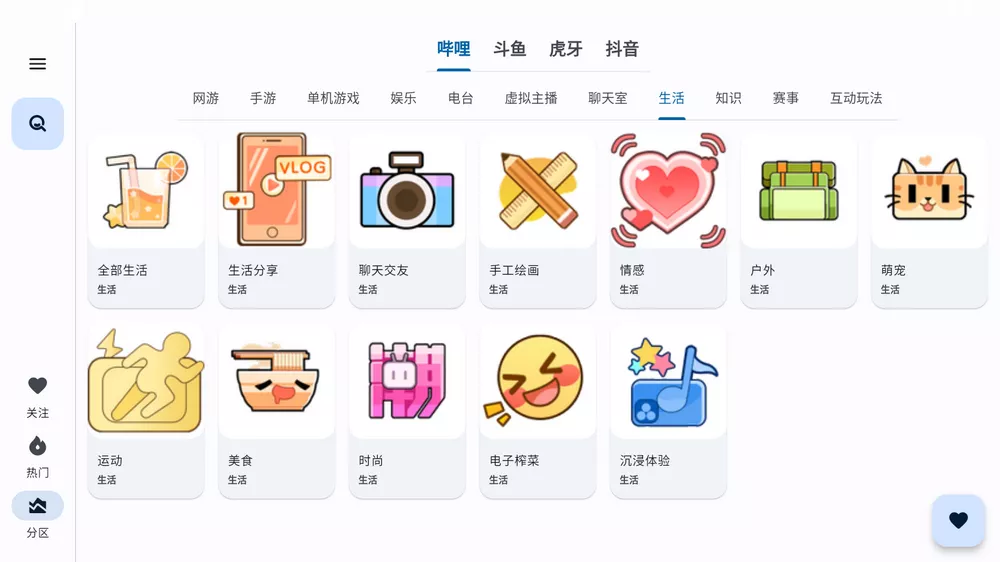Select the 虎牙 platform tab
The width and height of the screenshot is (1000, 562).
[x=566, y=49]
